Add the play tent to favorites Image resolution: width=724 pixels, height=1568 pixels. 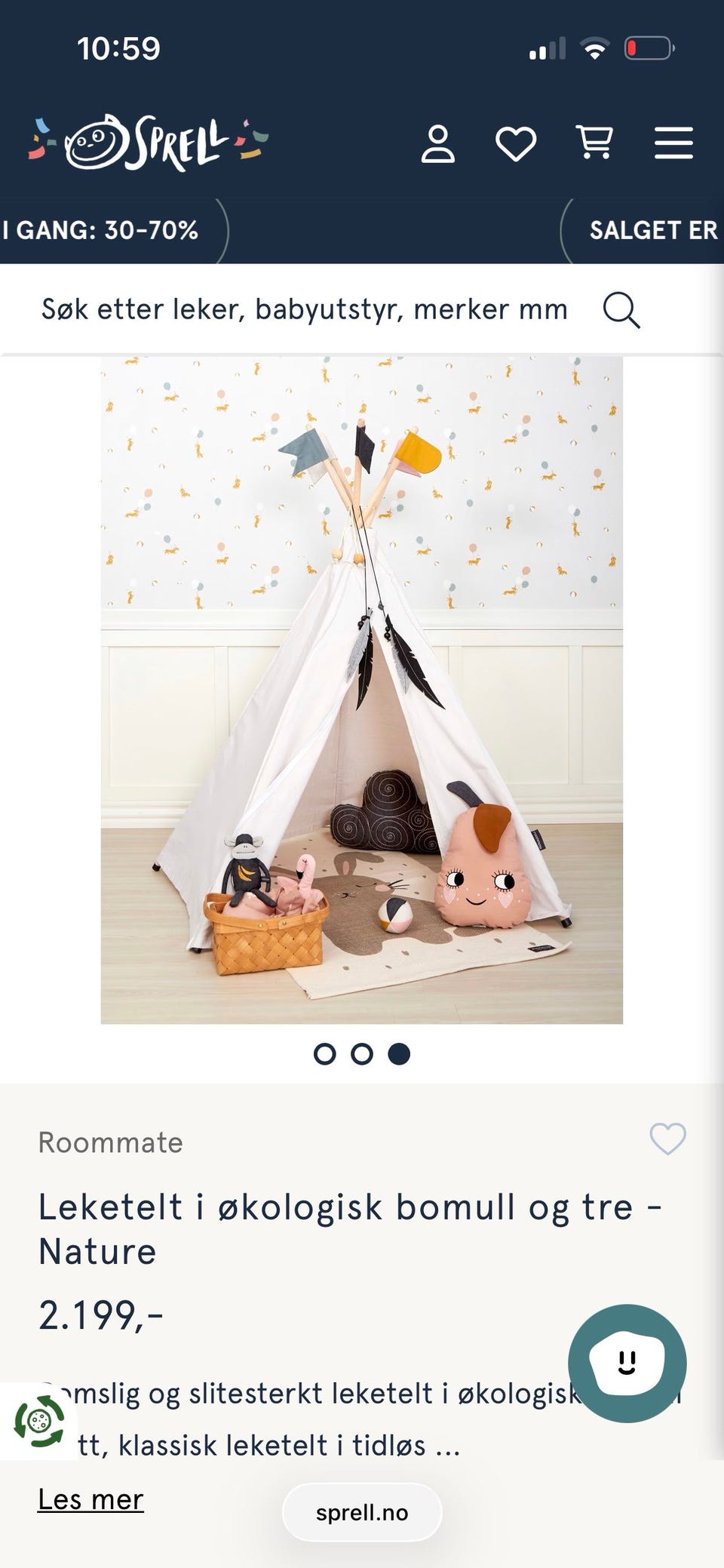click(x=668, y=1139)
